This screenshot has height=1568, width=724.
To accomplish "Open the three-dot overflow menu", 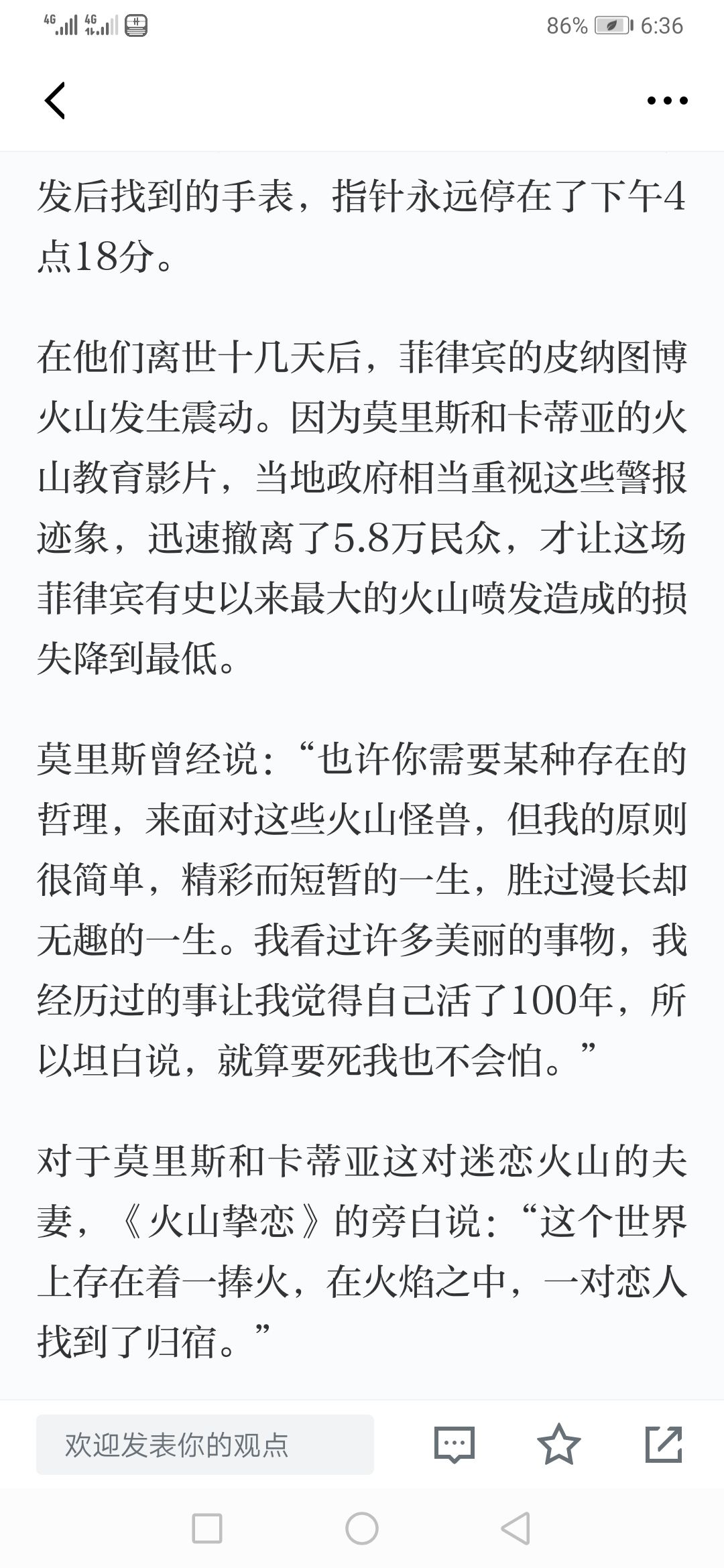I will click(x=667, y=101).
